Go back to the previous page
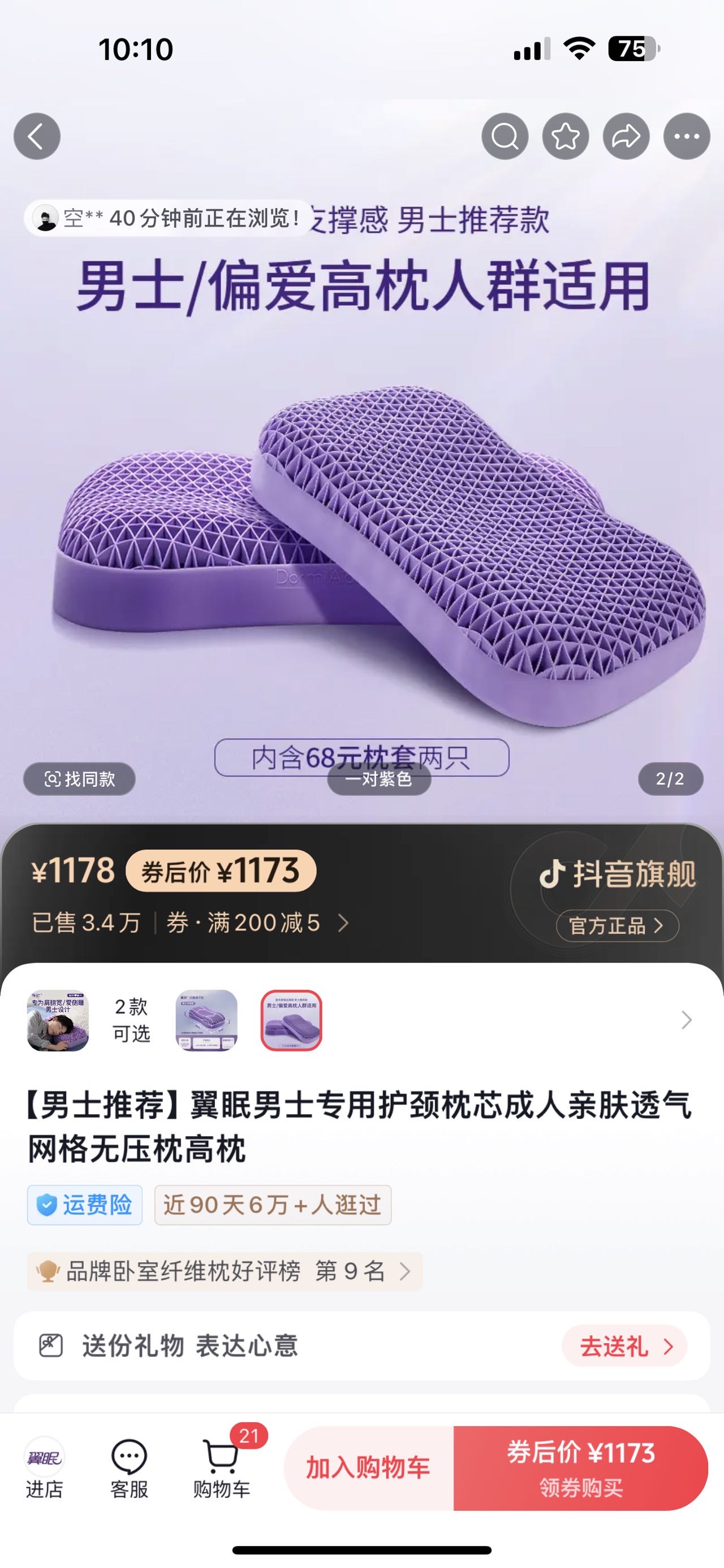The image size is (724, 1568). (37, 136)
